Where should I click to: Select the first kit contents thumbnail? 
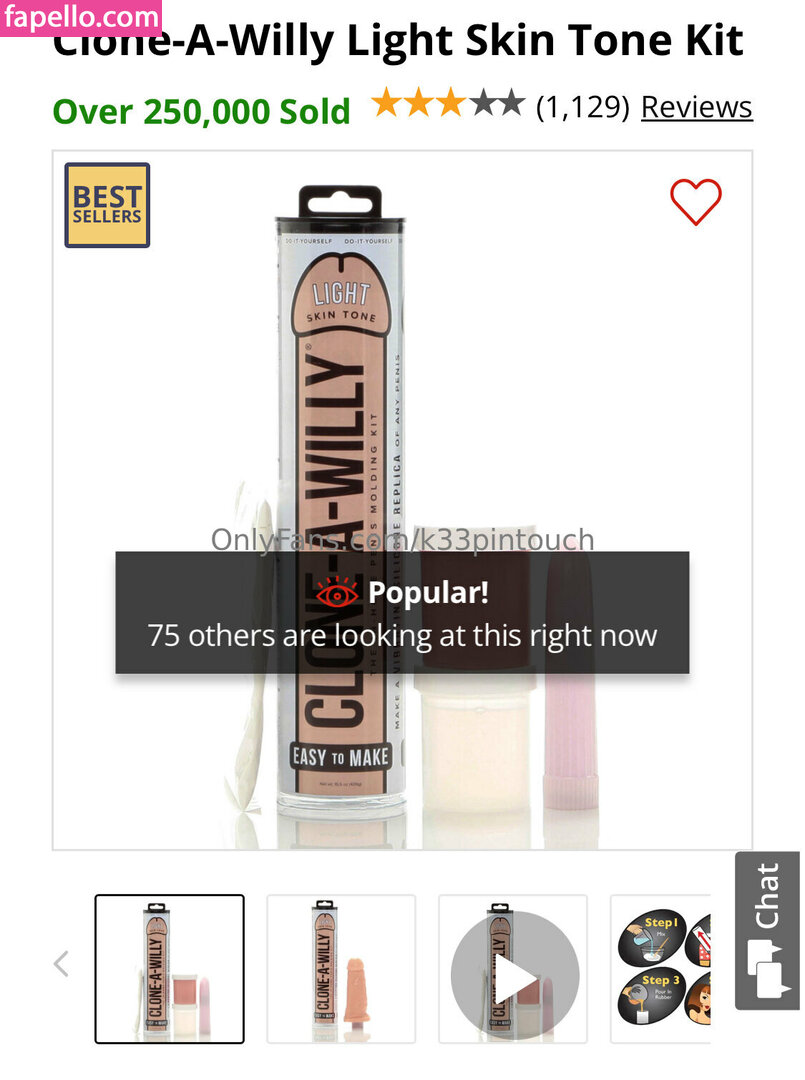point(169,968)
